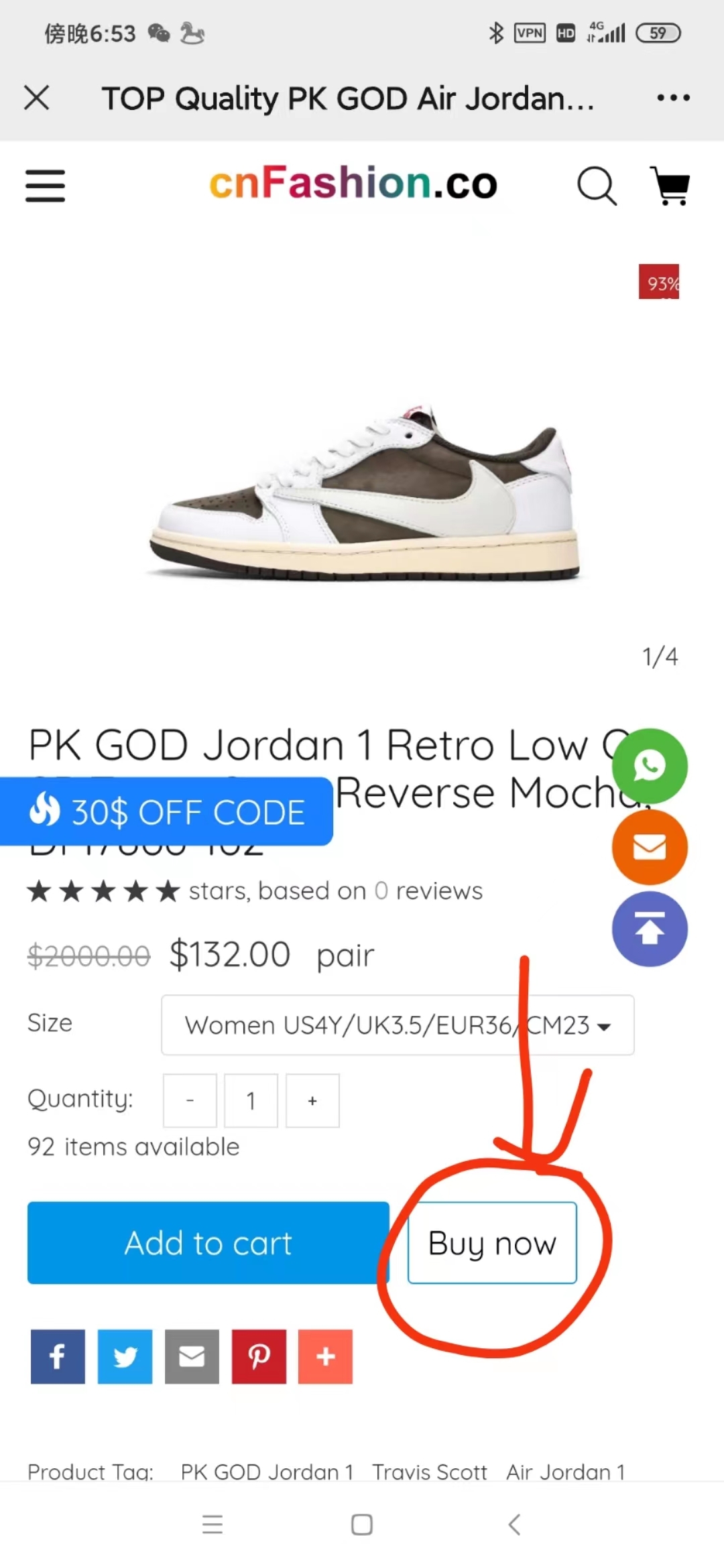Expand the Size dropdown
The height and width of the screenshot is (1568, 724).
398,1025
